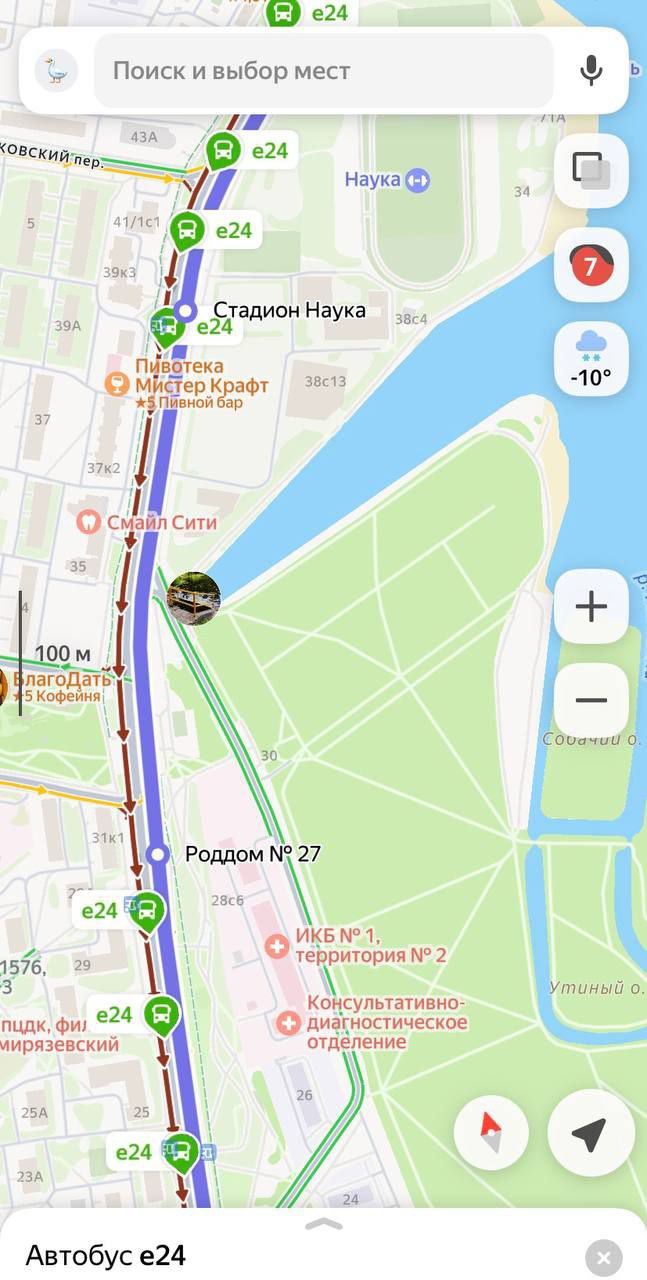Reset map orientation with the compass
This screenshot has height=1280, width=647.
click(491, 1133)
